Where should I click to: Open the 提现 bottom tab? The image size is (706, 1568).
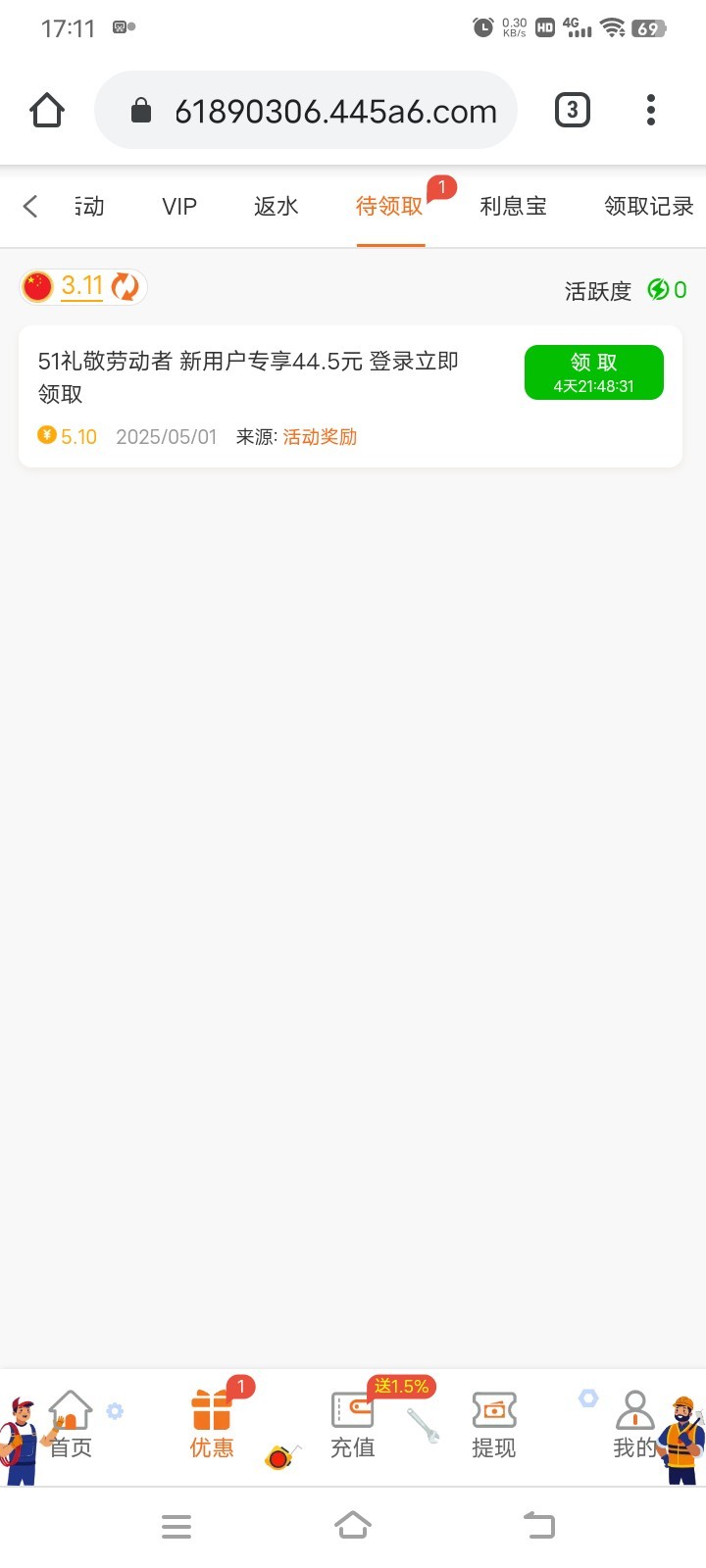pyautogui.click(x=493, y=1426)
